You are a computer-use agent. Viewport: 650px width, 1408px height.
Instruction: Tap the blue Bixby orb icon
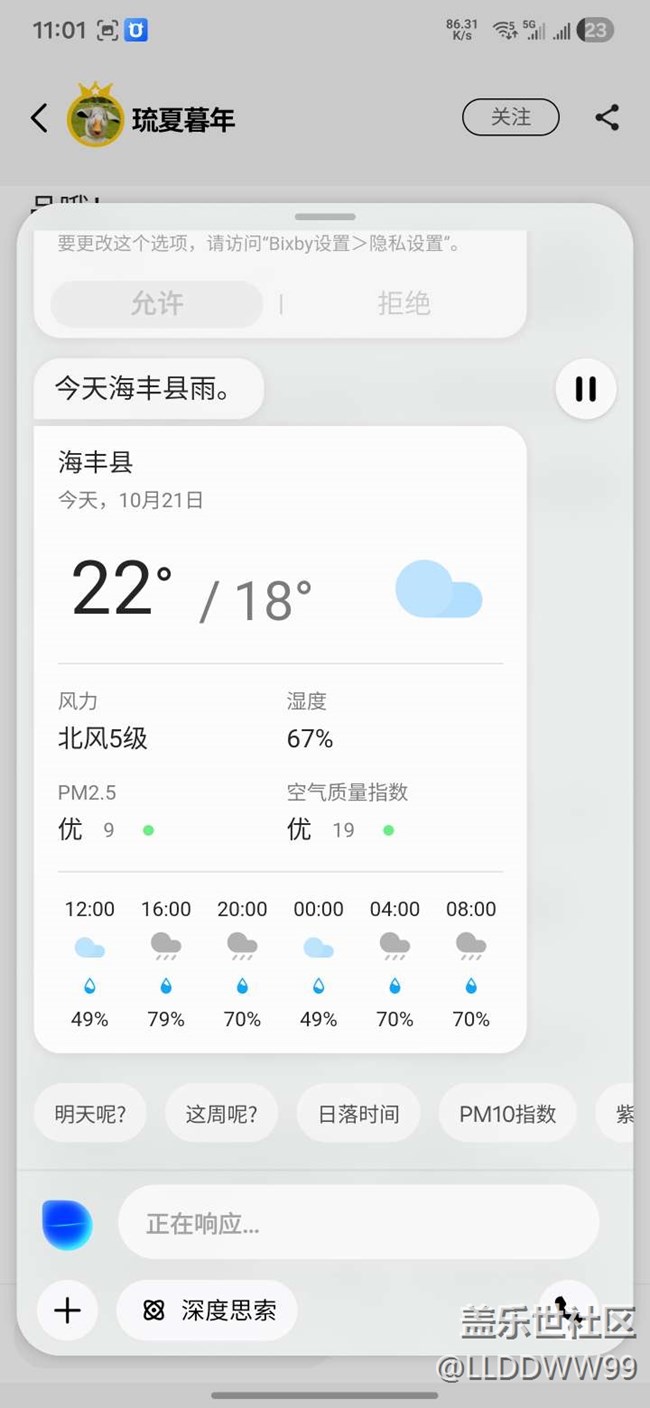click(67, 1224)
